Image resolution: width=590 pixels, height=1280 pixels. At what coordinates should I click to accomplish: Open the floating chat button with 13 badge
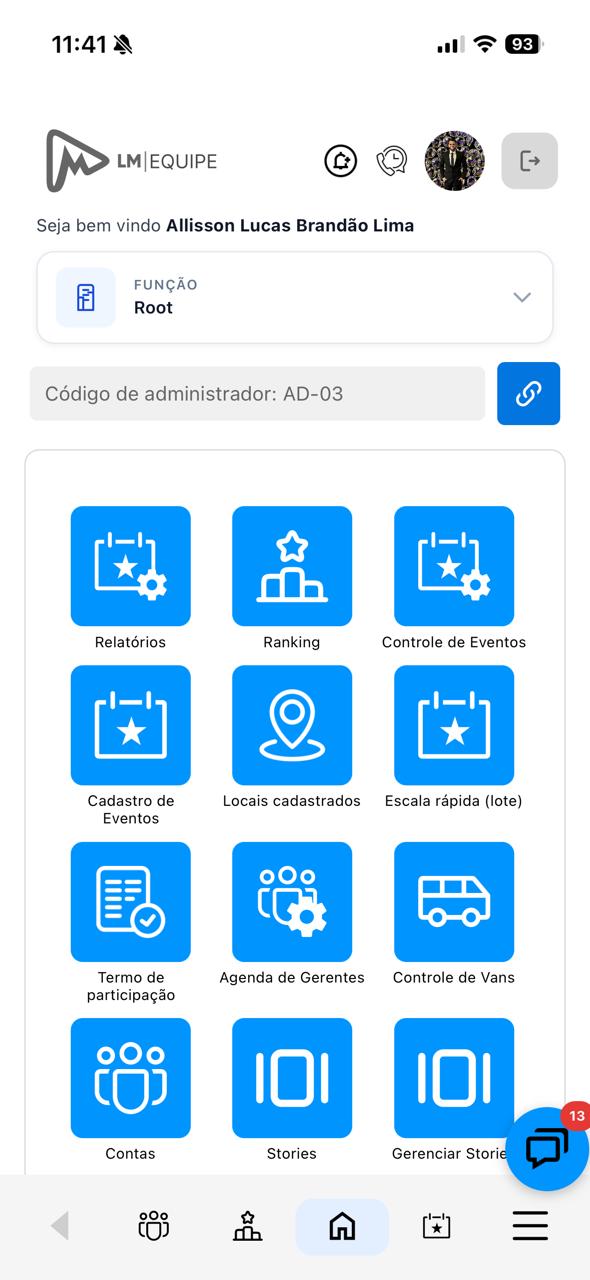[547, 1149]
